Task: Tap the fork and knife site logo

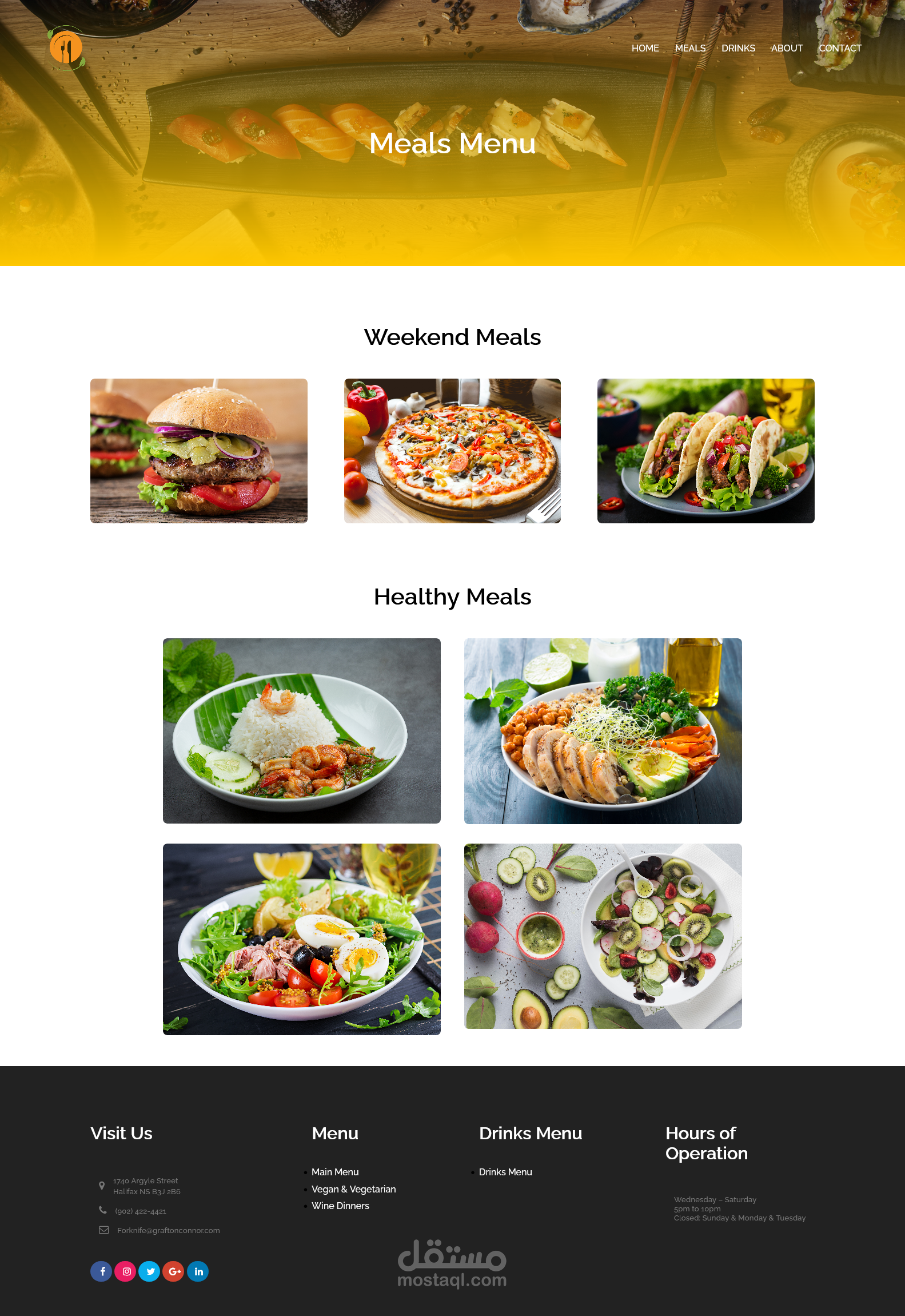Action: [x=66, y=48]
